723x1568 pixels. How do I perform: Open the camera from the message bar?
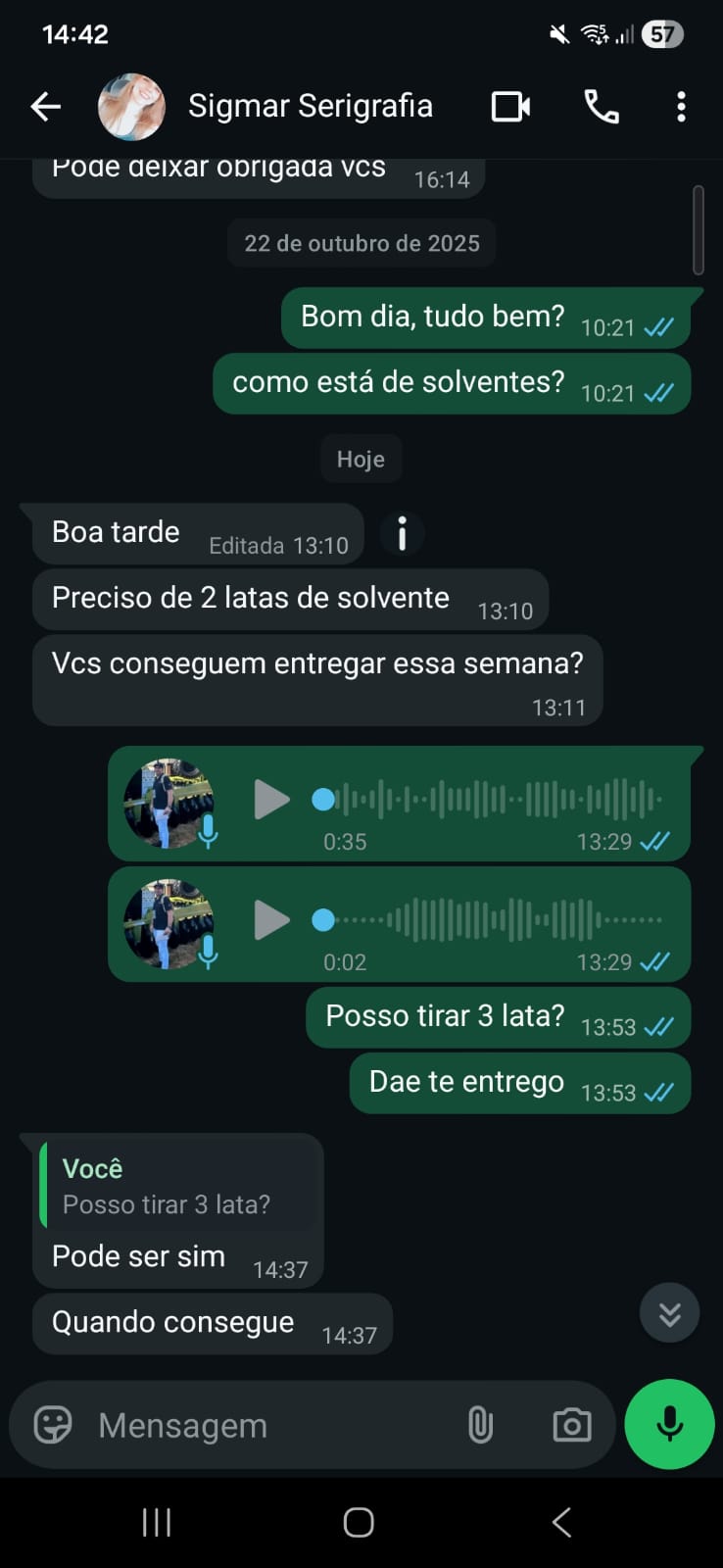click(x=572, y=1425)
